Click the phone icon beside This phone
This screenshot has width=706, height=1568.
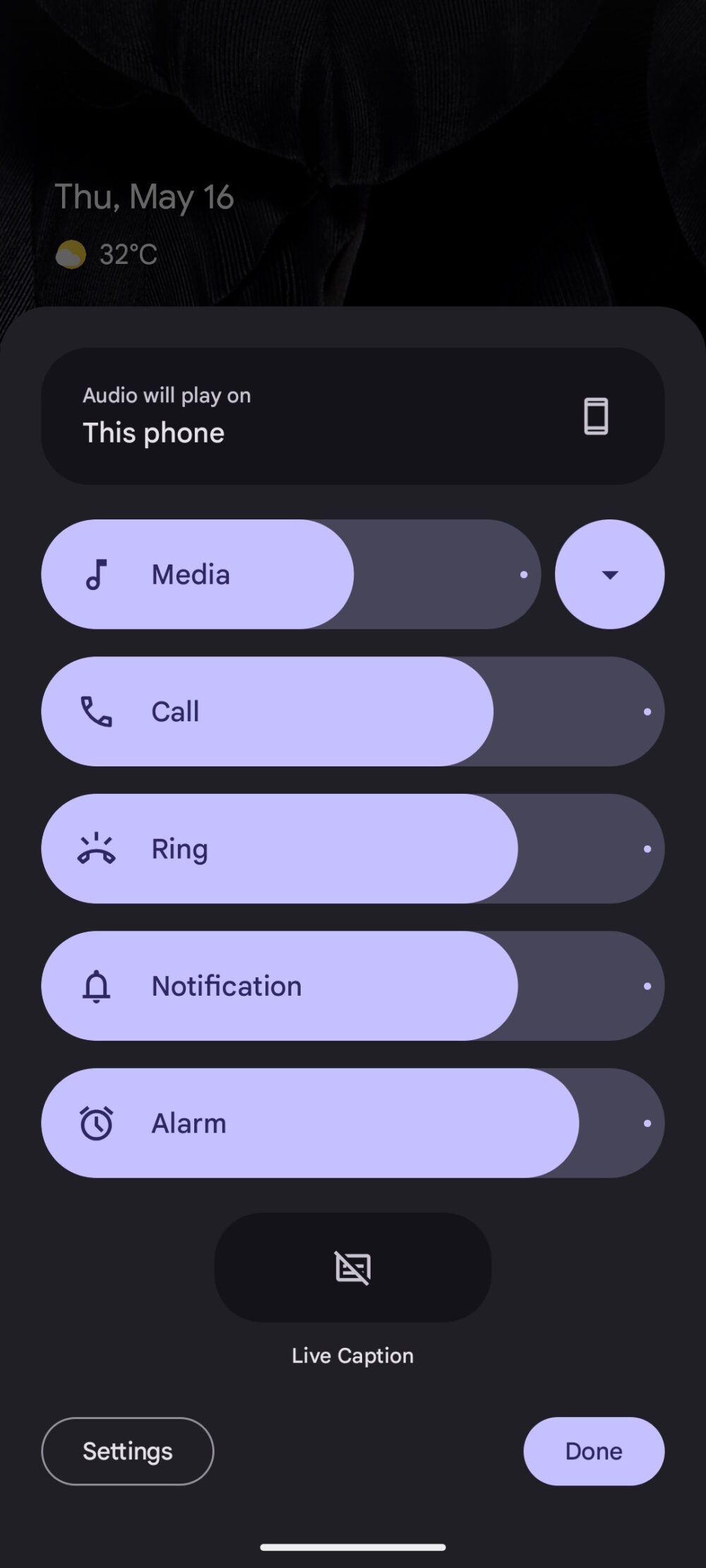[x=595, y=415]
